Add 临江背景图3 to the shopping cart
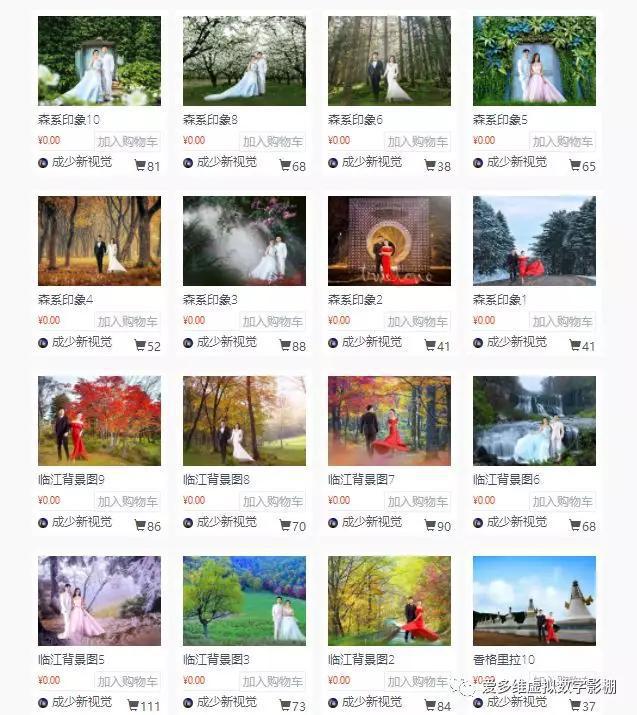 point(272,682)
